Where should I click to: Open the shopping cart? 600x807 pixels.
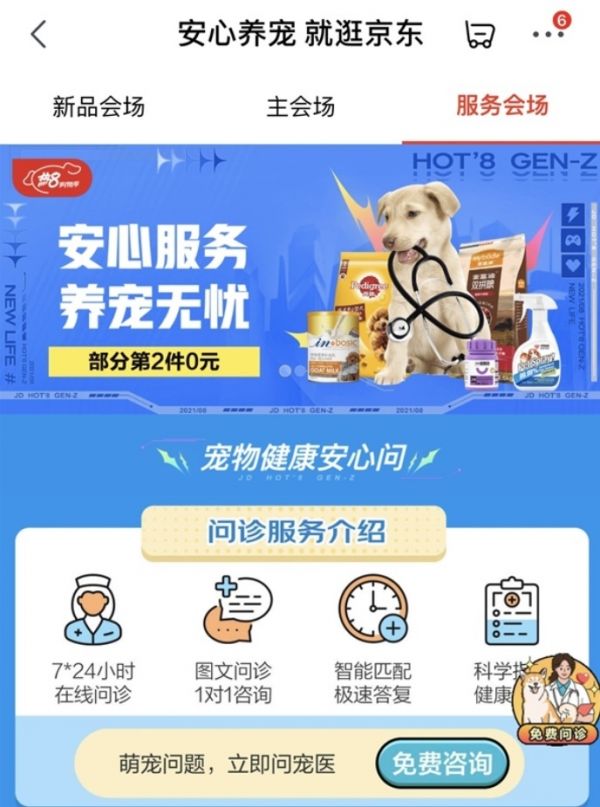point(480,35)
